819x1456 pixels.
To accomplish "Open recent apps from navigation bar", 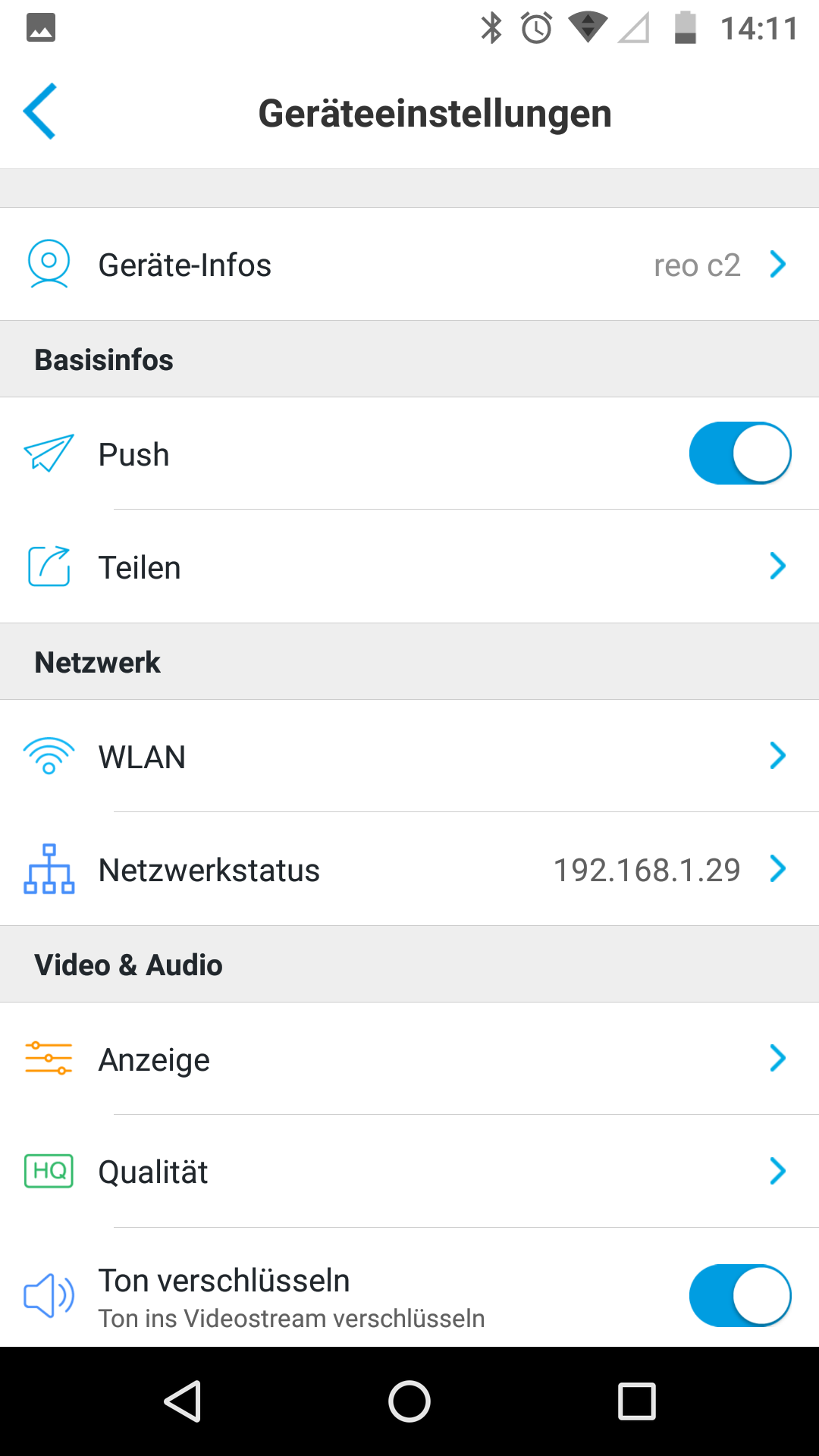I will coord(637,1401).
